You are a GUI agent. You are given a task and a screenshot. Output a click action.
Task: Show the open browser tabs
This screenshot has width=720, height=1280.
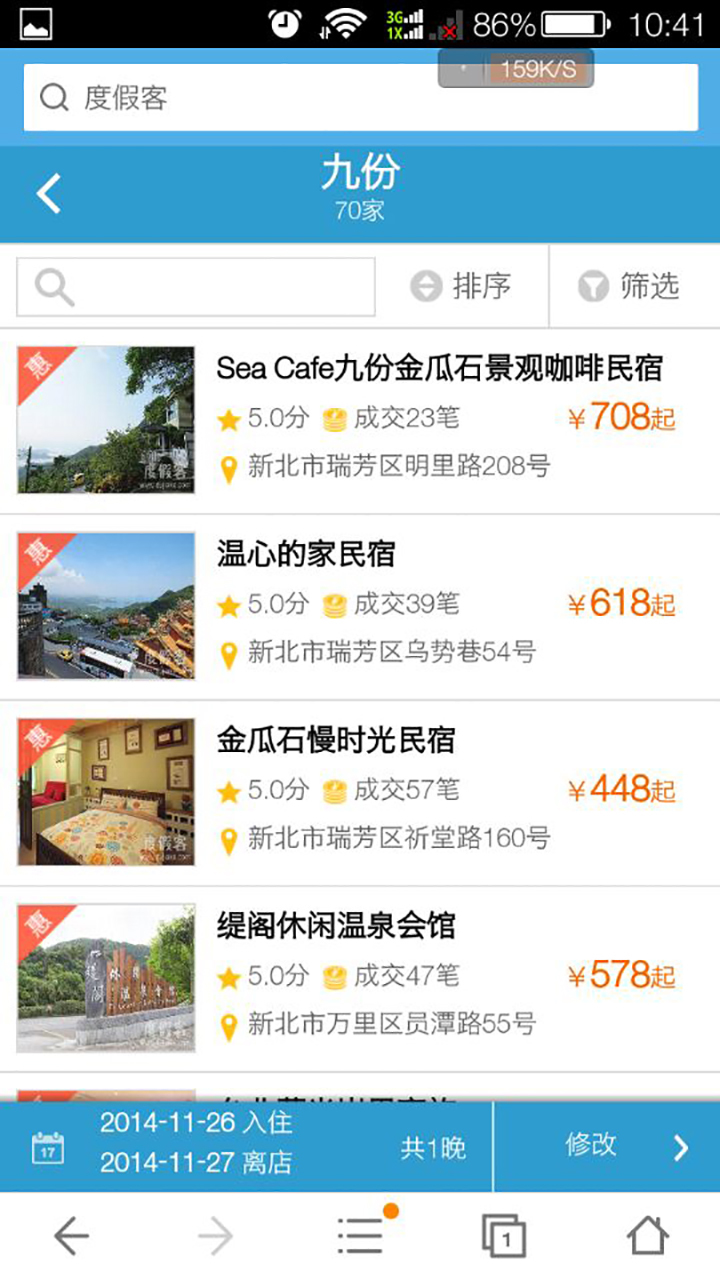[503, 1237]
